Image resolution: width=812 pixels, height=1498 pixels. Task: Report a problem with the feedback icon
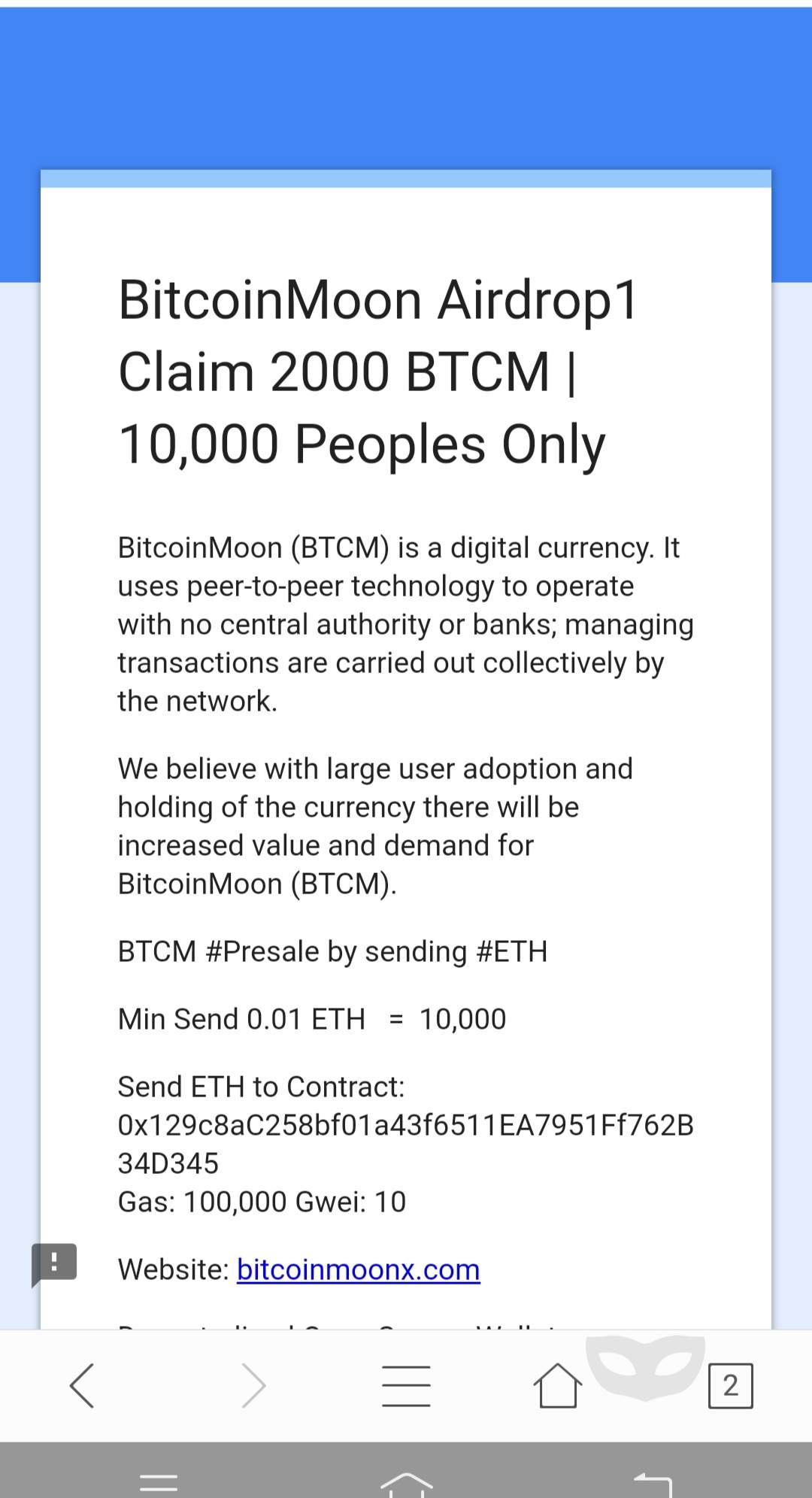(54, 1263)
